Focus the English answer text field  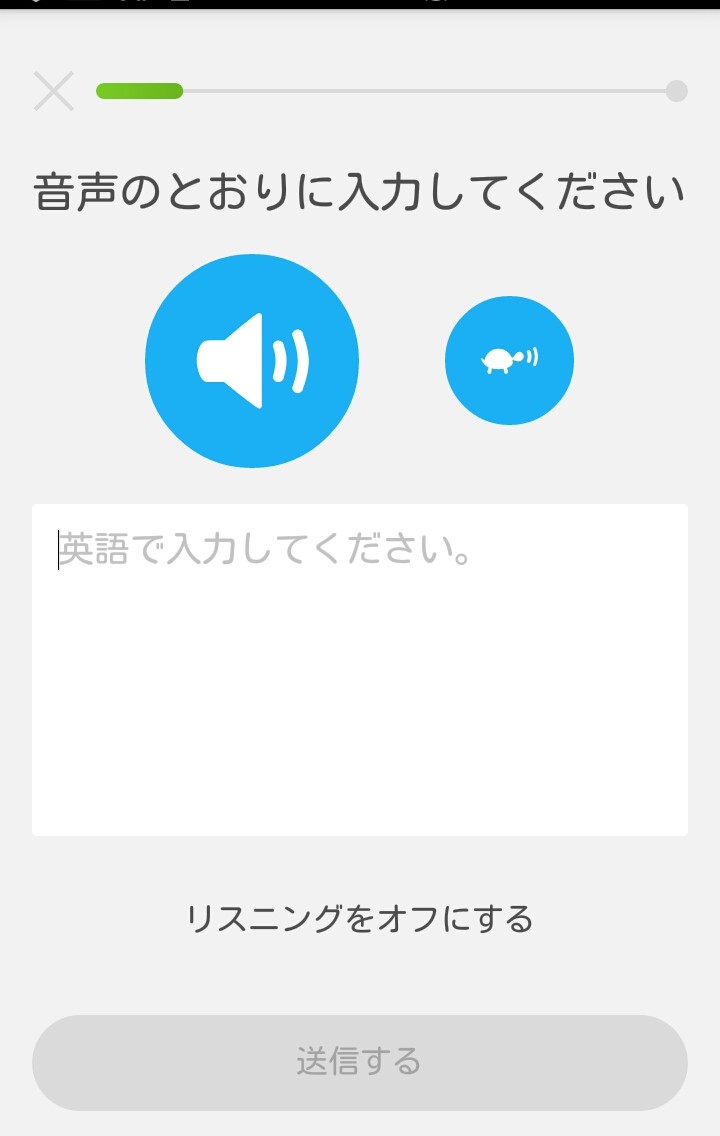click(360, 670)
